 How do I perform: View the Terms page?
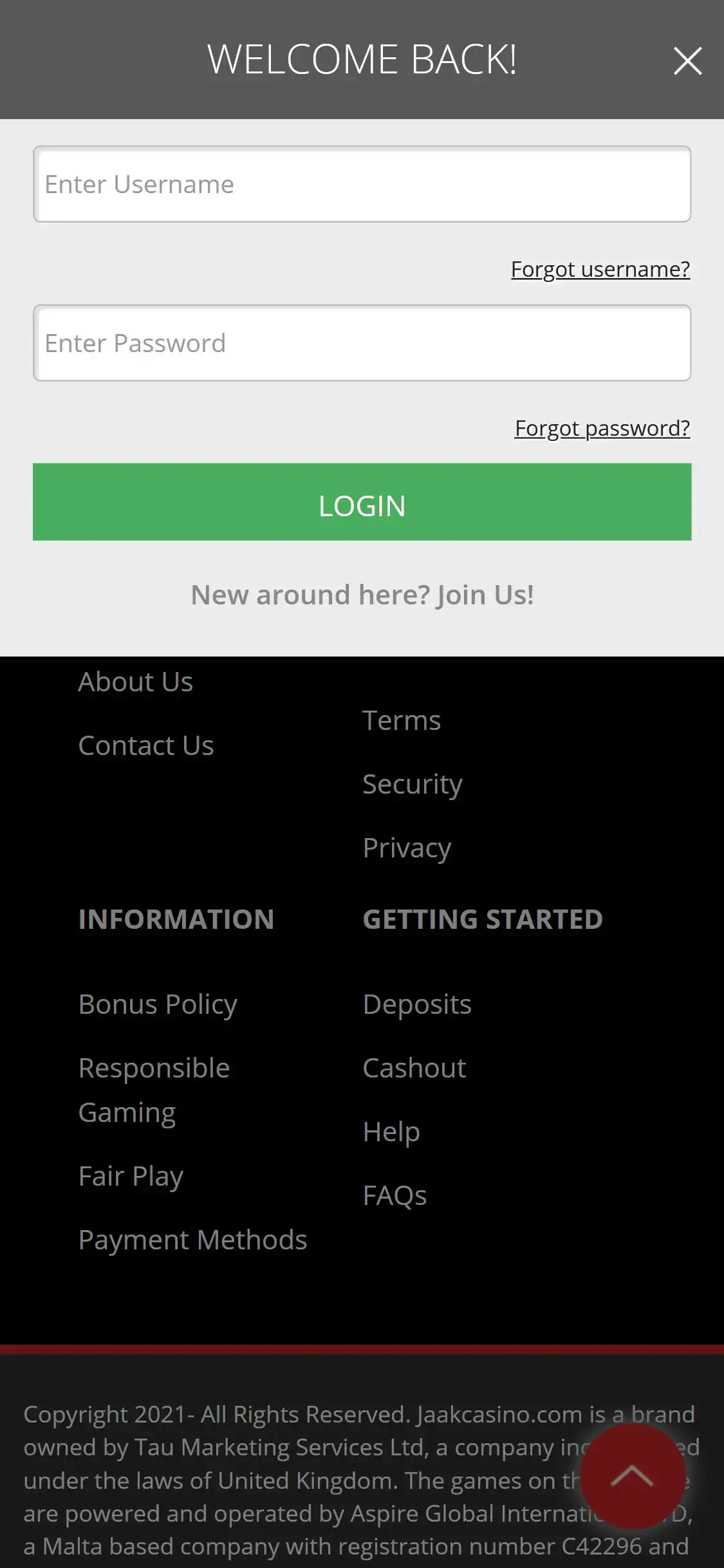coord(402,720)
